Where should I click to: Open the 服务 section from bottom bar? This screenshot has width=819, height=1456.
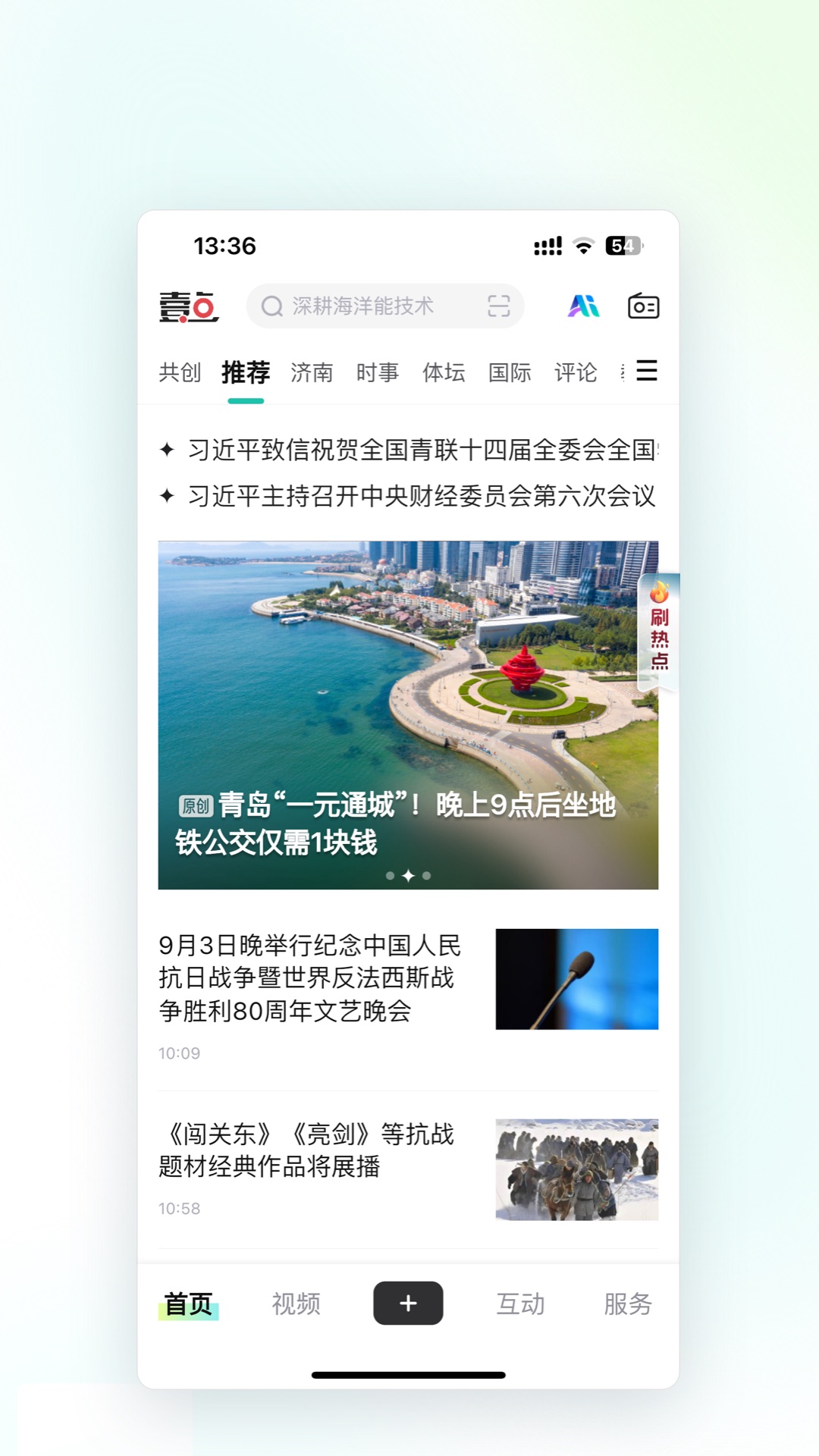[x=629, y=1302]
